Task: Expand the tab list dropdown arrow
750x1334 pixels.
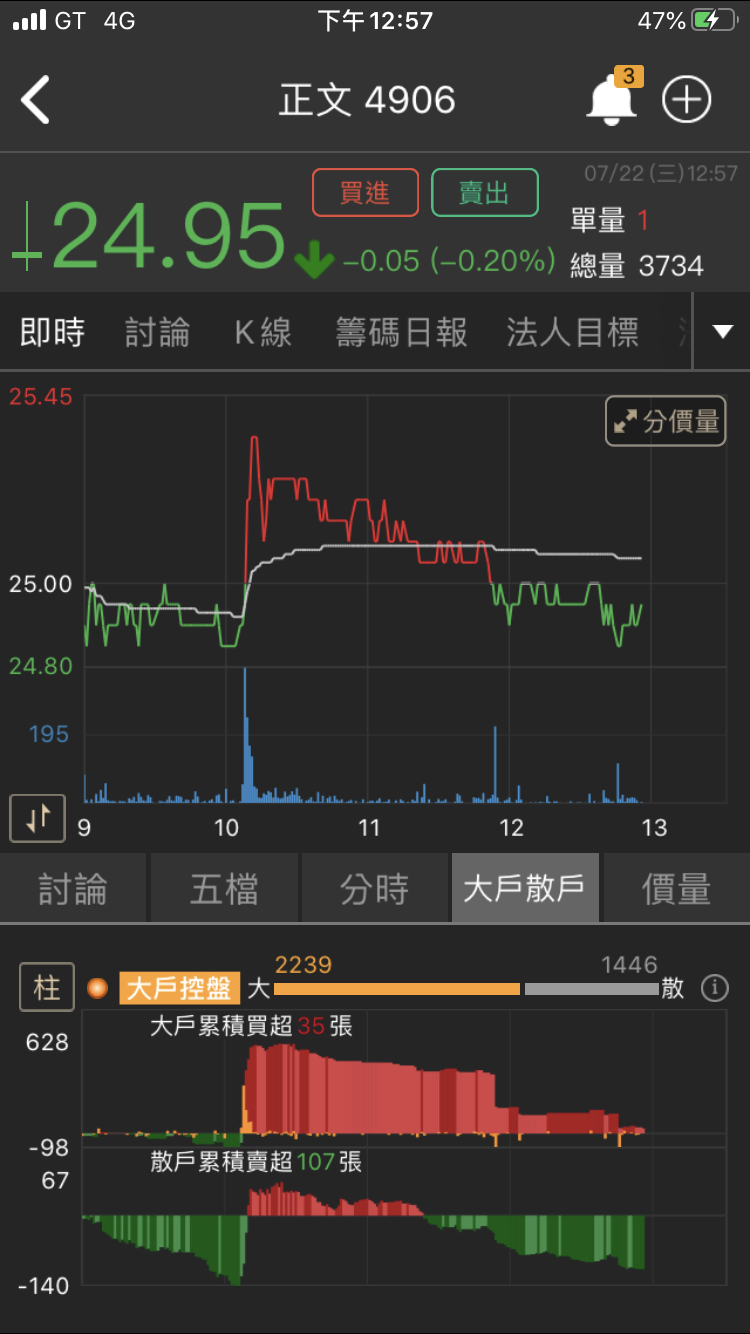Action: (x=722, y=332)
